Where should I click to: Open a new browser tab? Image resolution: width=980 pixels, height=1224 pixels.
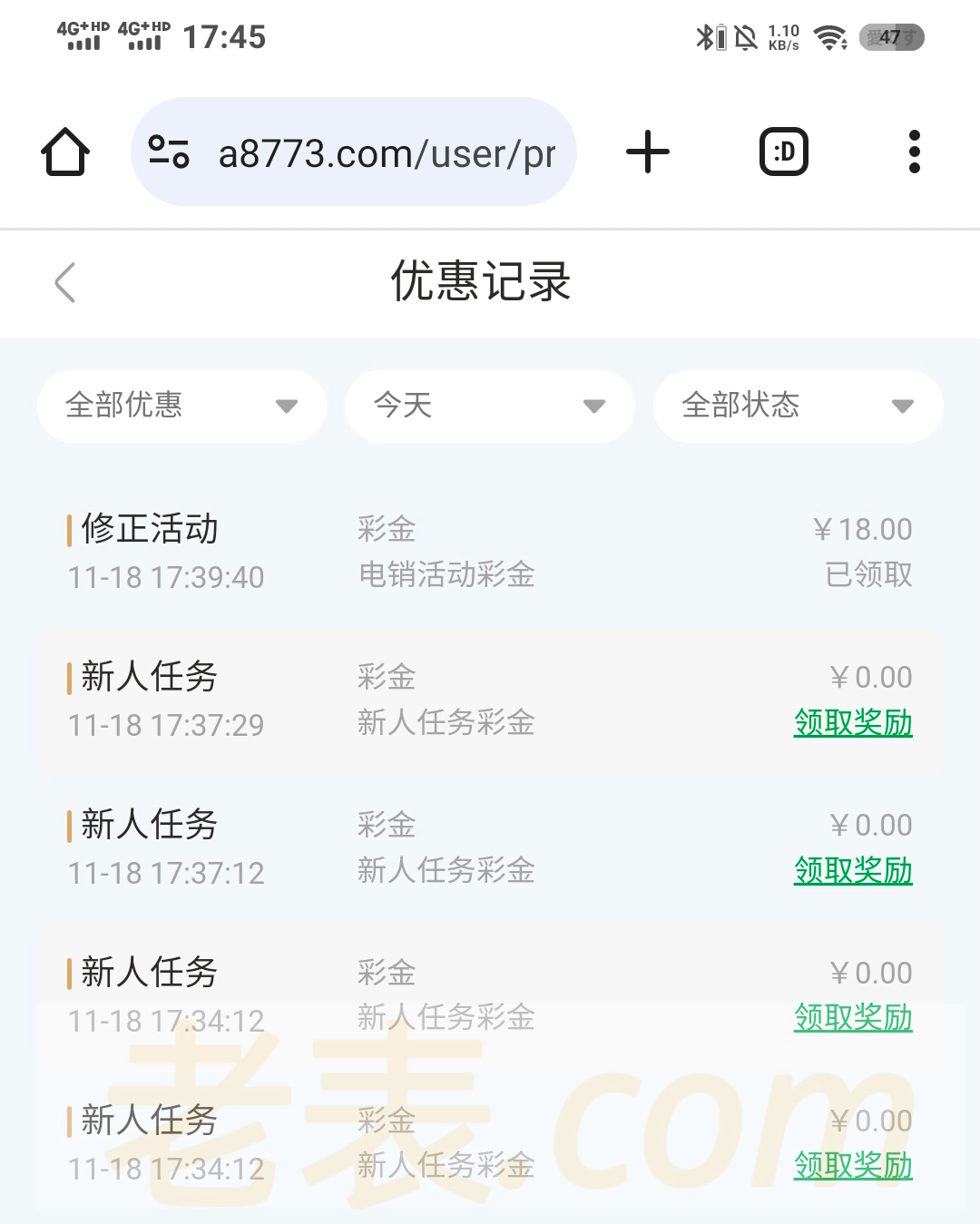pos(648,152)
